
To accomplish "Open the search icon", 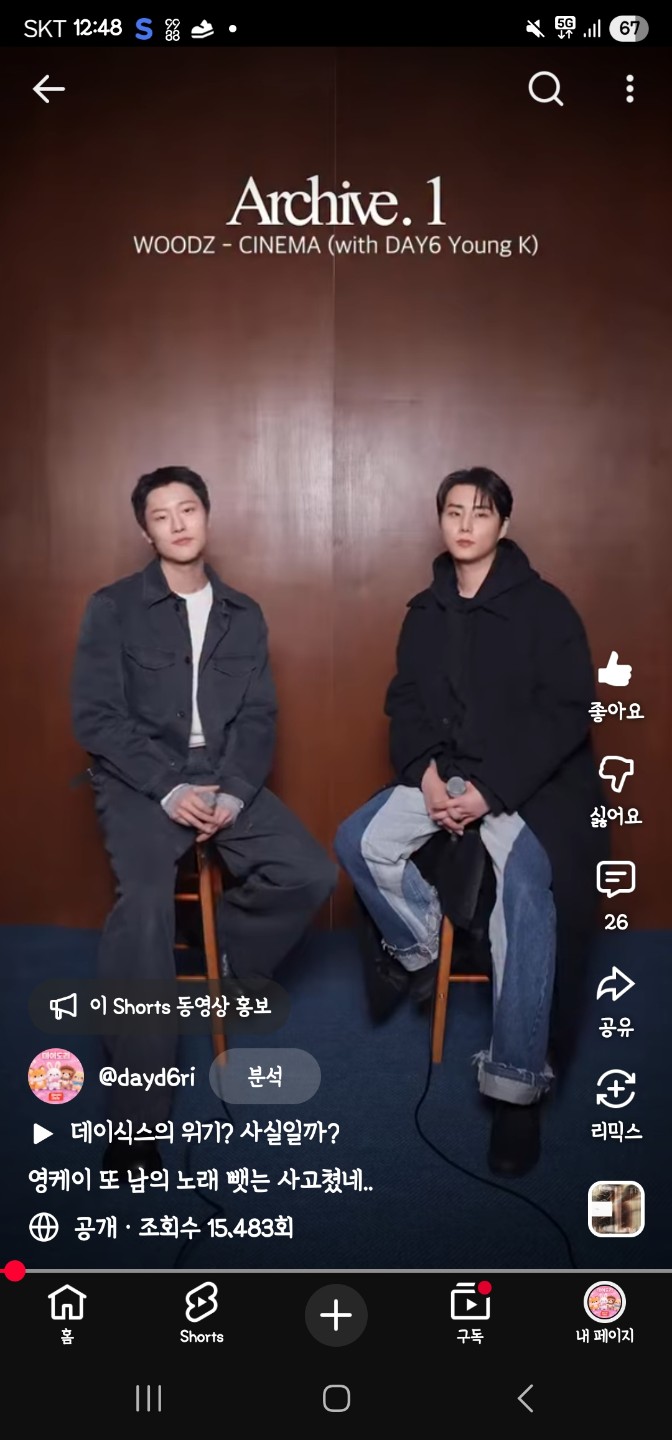I will [545, 89].
